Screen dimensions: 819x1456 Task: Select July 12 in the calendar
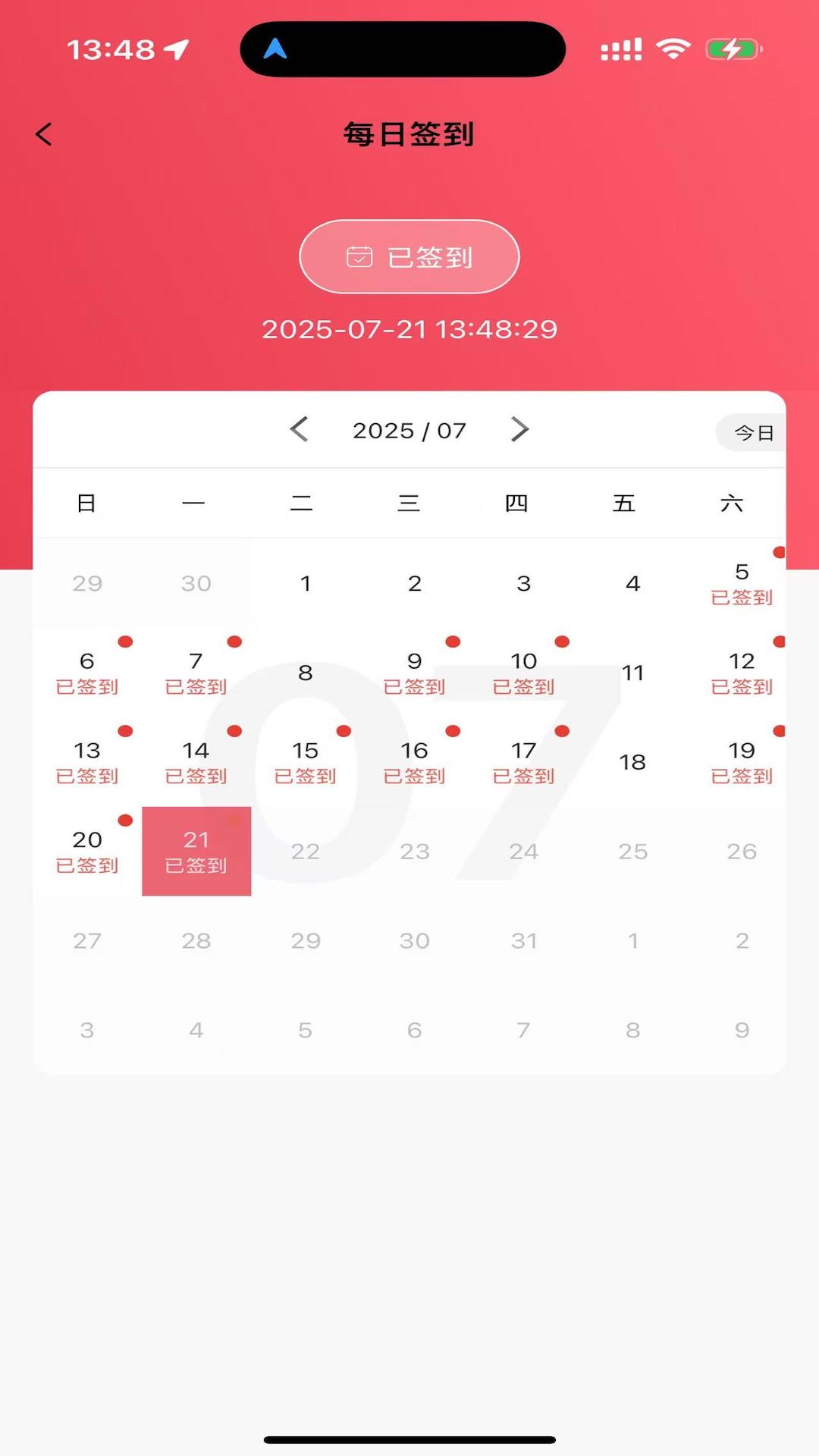[x=742, y=673]
